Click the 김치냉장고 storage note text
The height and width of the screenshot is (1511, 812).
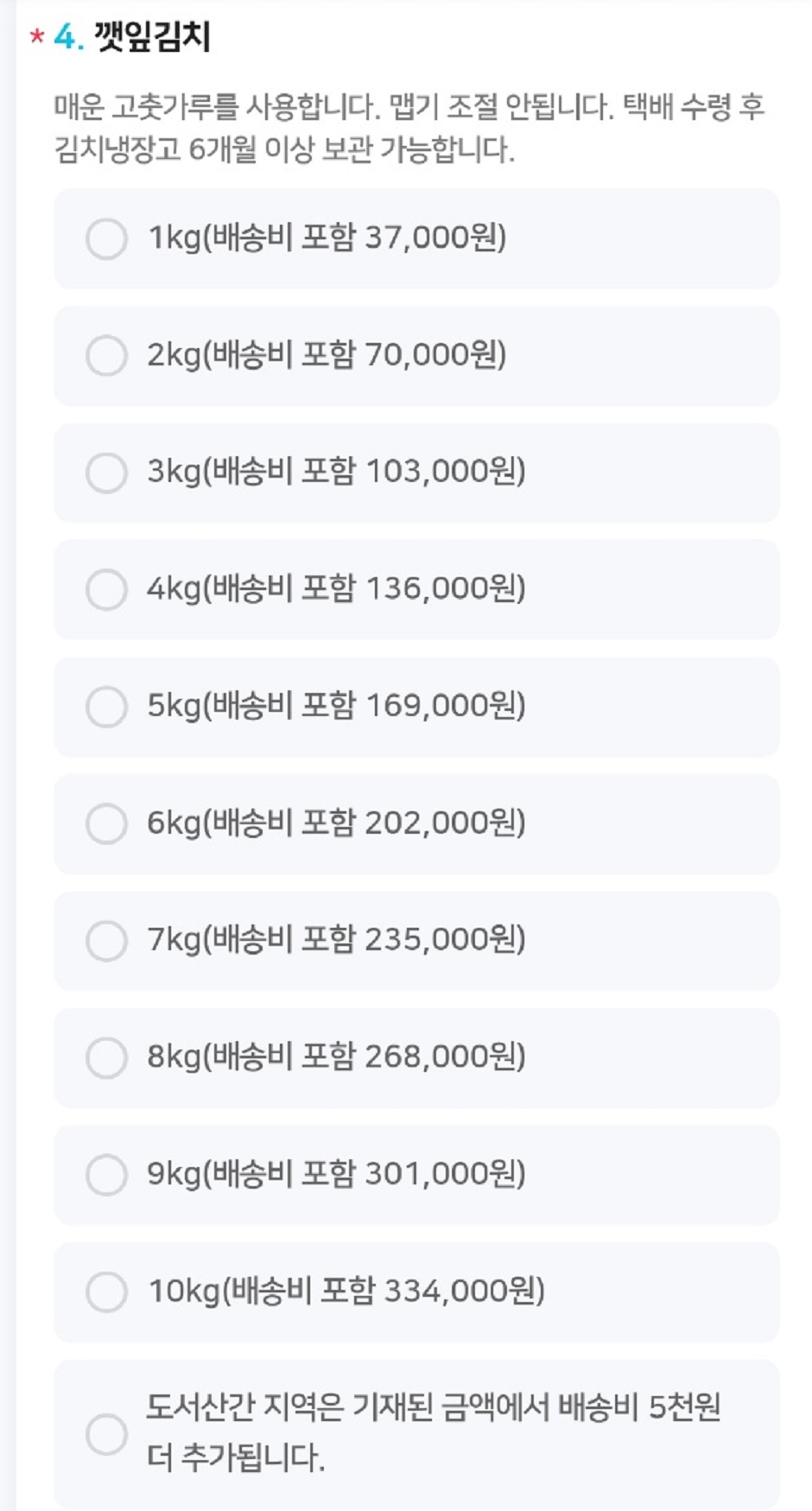pyautogui.click(x=285, y=149)
